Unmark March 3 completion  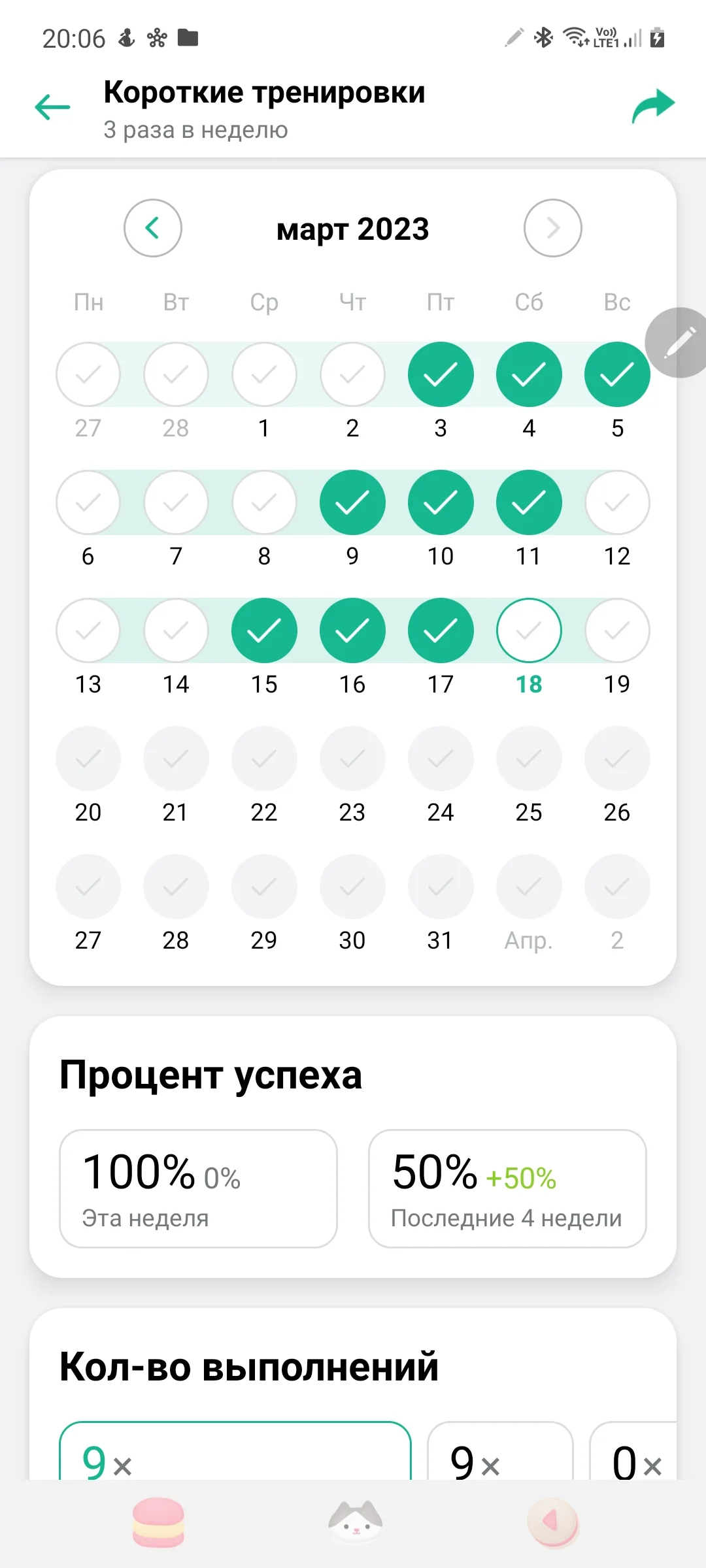point(441,374)
